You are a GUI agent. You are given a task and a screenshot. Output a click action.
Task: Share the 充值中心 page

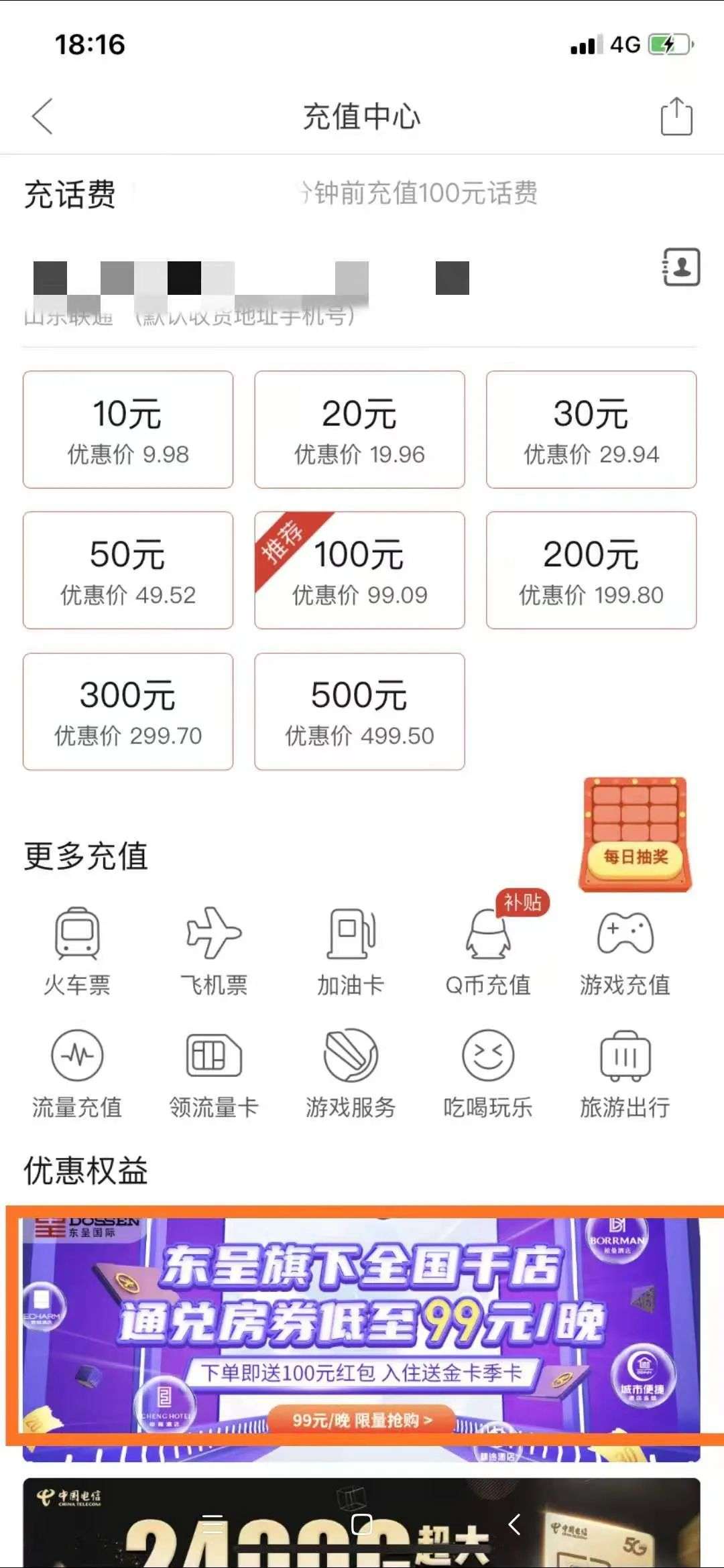pyautogui.click(x=676, y=117)
